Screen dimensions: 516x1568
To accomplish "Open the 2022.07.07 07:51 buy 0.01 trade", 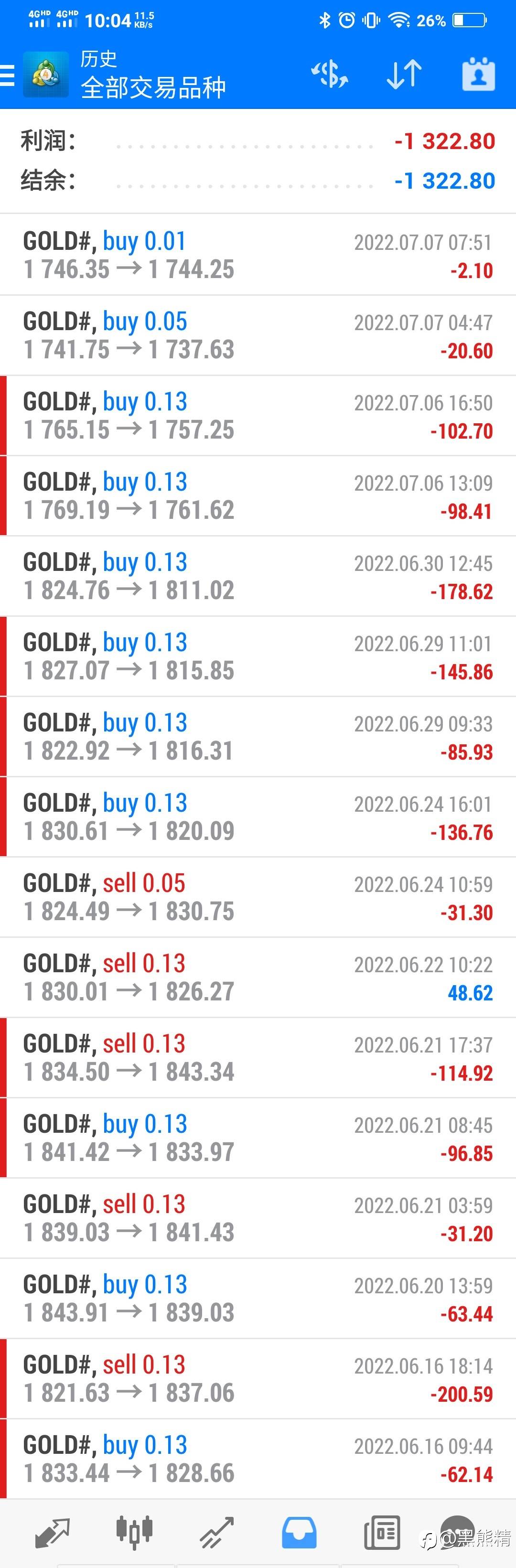I will (x=258, y=255).
